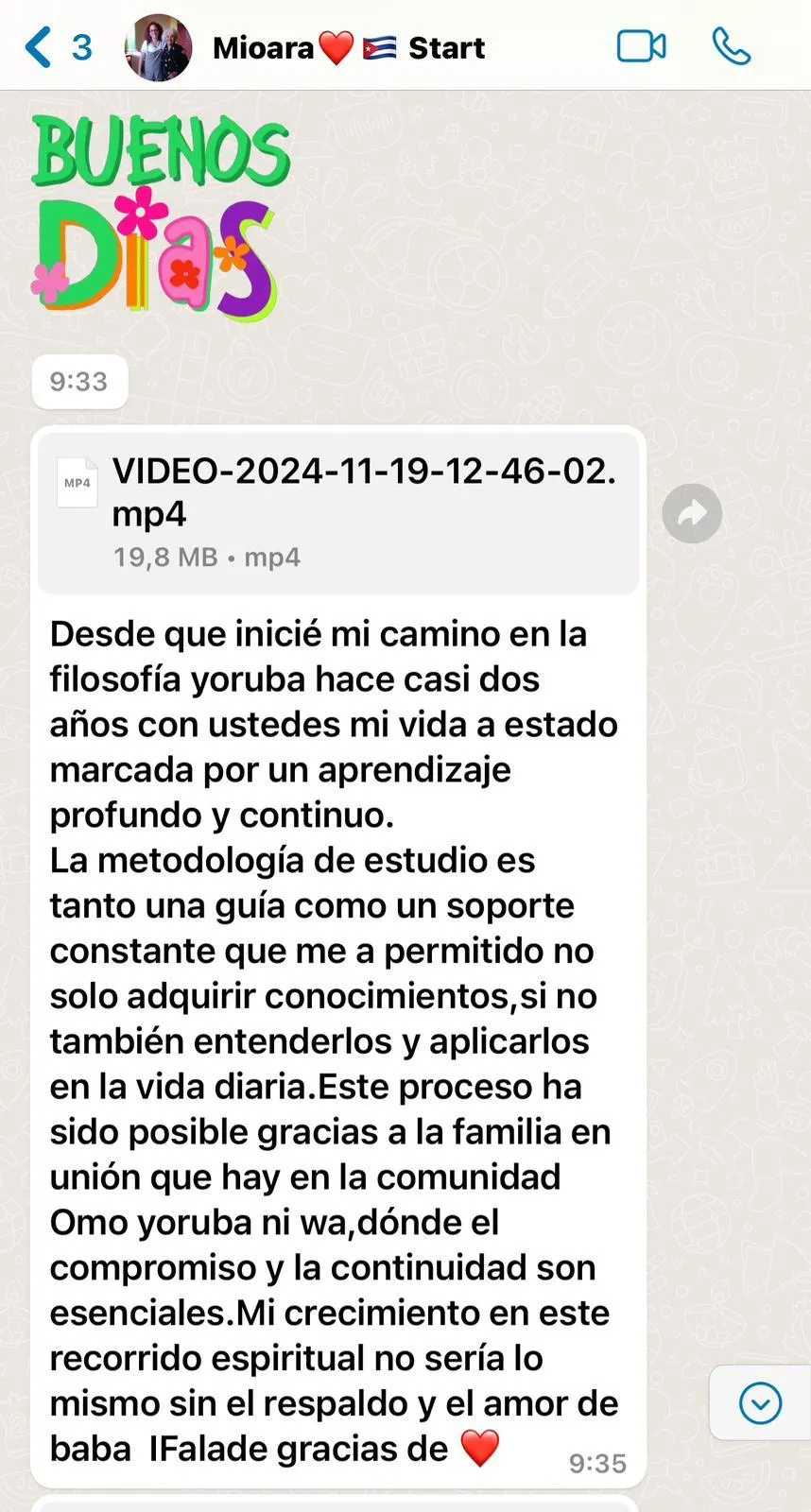Open Mioara's contact info from header
Screen dimensions: 811x1512
pos(349,47)
